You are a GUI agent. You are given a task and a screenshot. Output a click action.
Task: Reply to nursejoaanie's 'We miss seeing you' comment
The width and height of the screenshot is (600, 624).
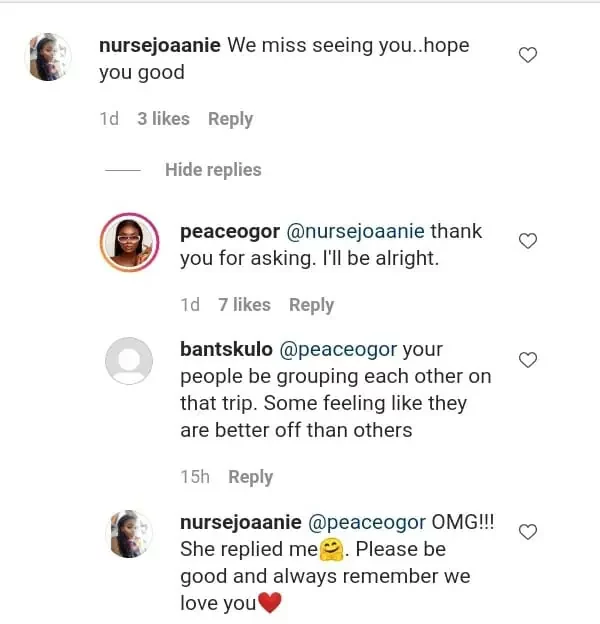point(230,119)
